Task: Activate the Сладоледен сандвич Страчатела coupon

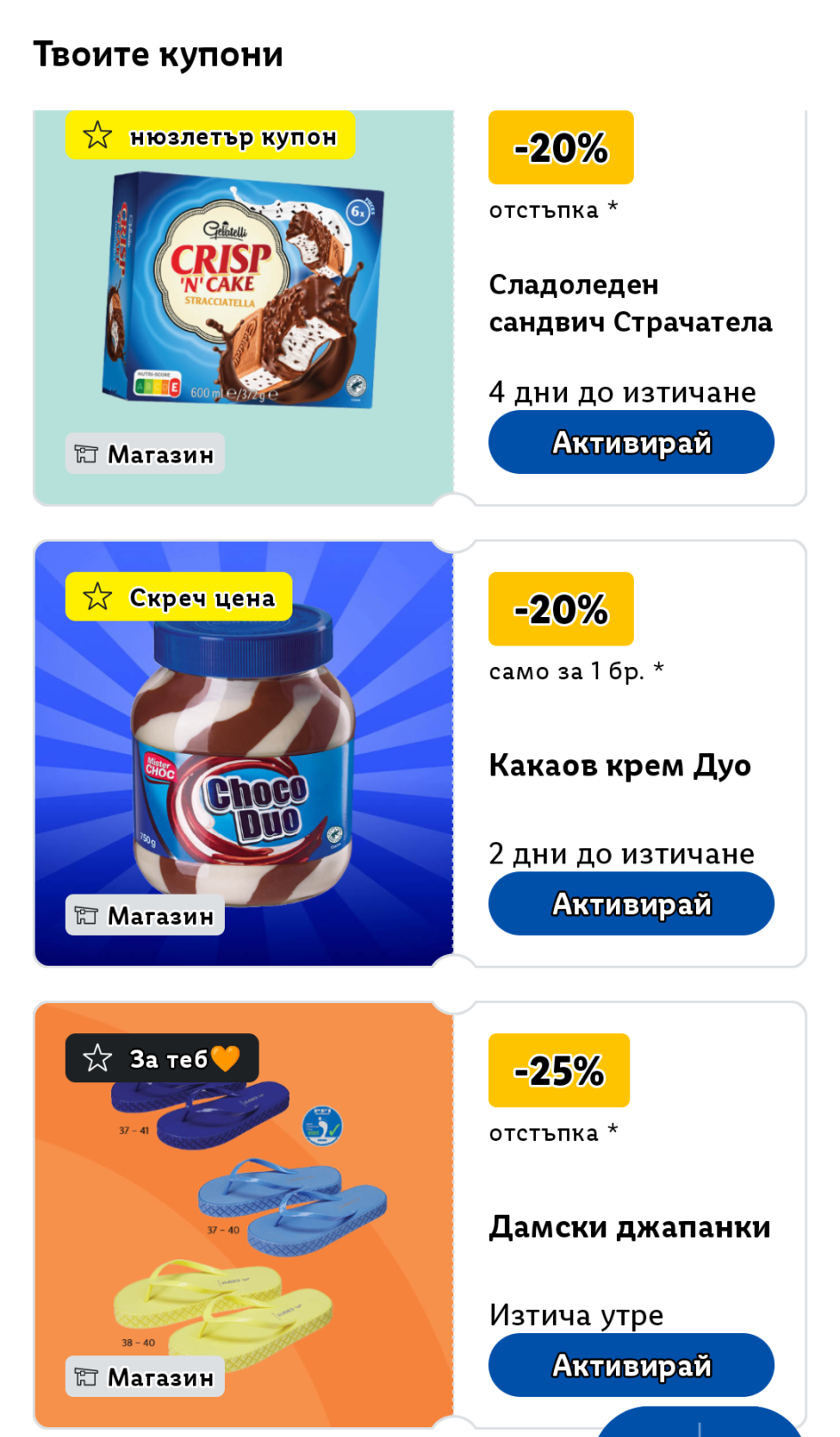Action: pos(631,442)
